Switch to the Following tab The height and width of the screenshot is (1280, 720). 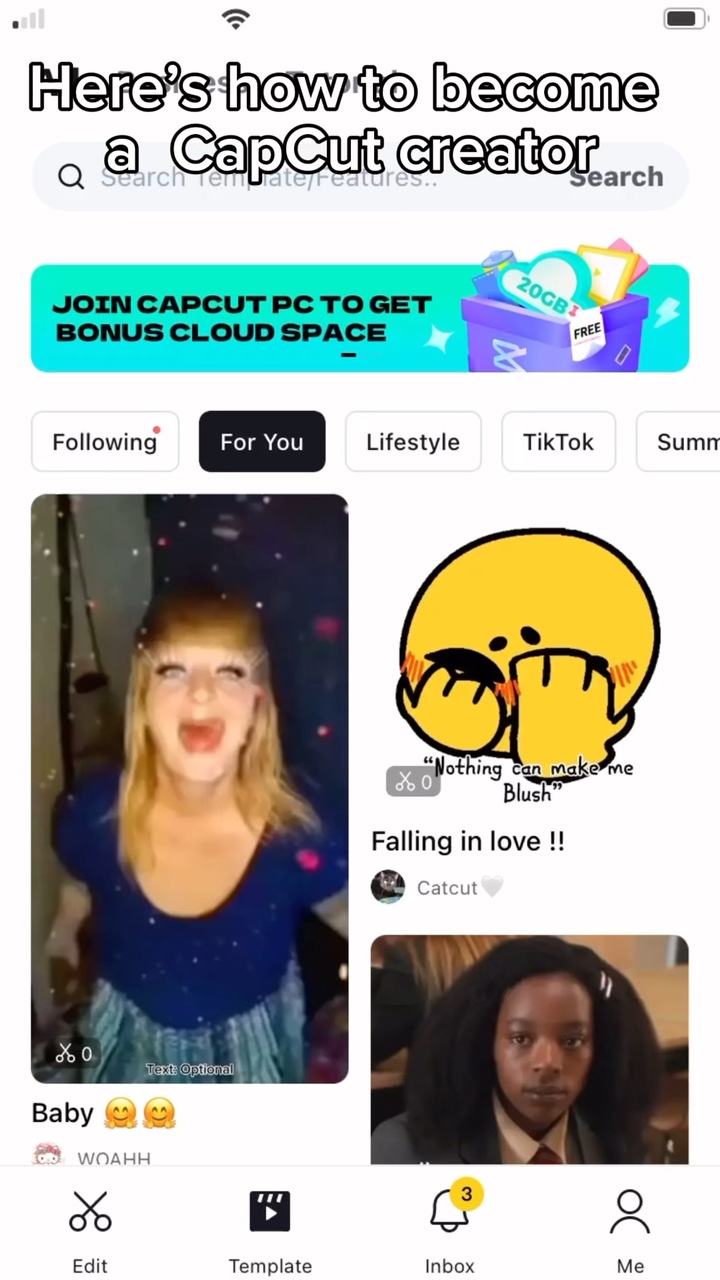(x=105, y=441)
